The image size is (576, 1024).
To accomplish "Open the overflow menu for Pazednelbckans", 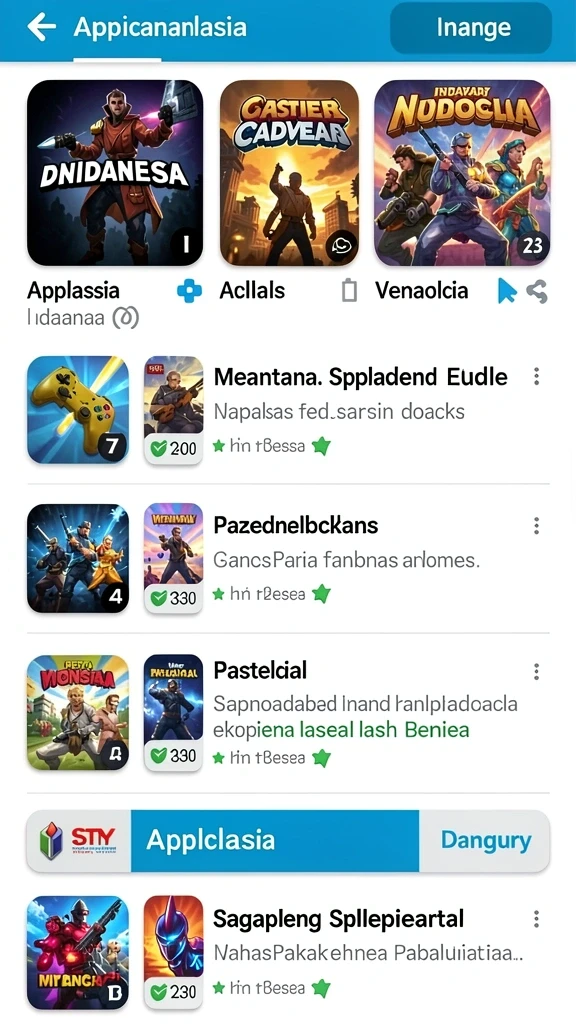I will (536, 525).
